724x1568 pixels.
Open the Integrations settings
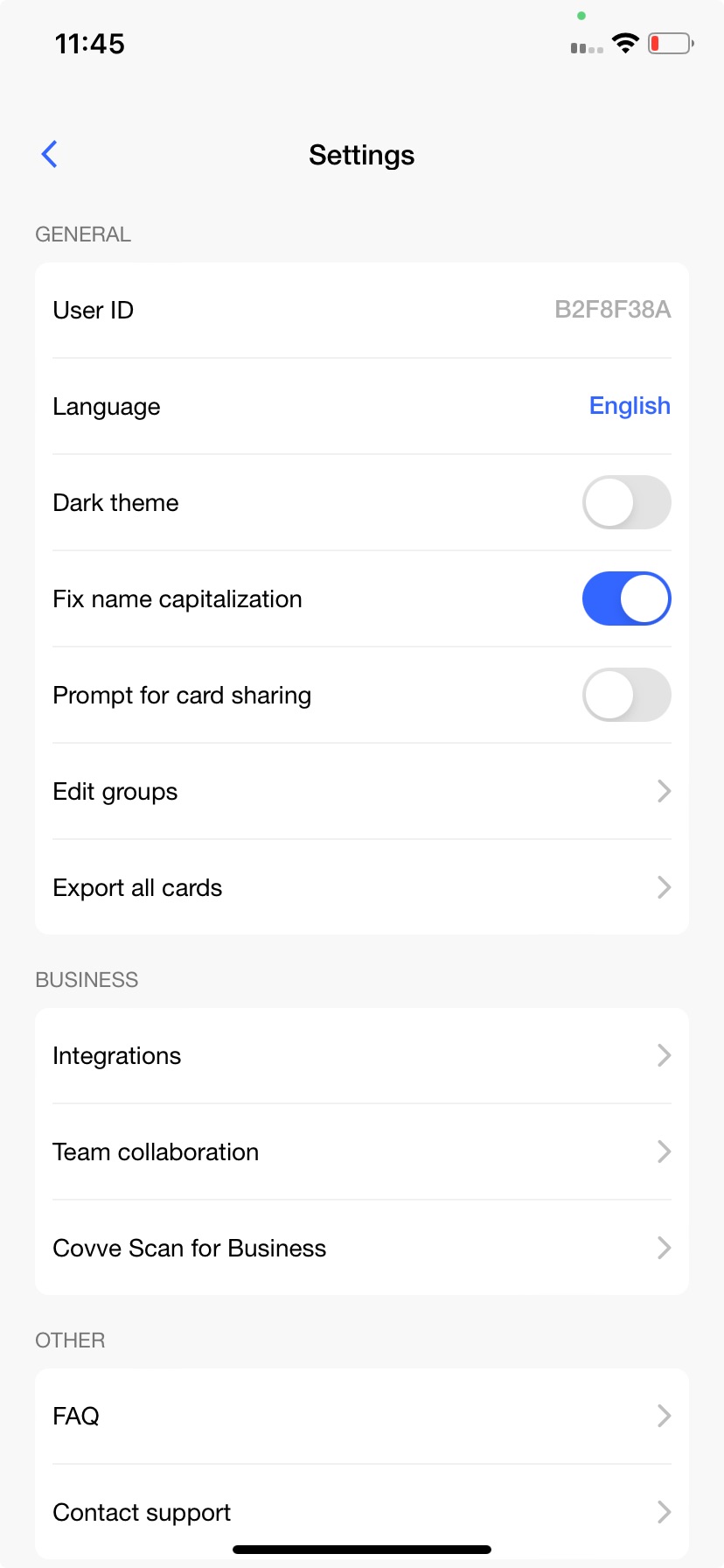[361, 1056]
